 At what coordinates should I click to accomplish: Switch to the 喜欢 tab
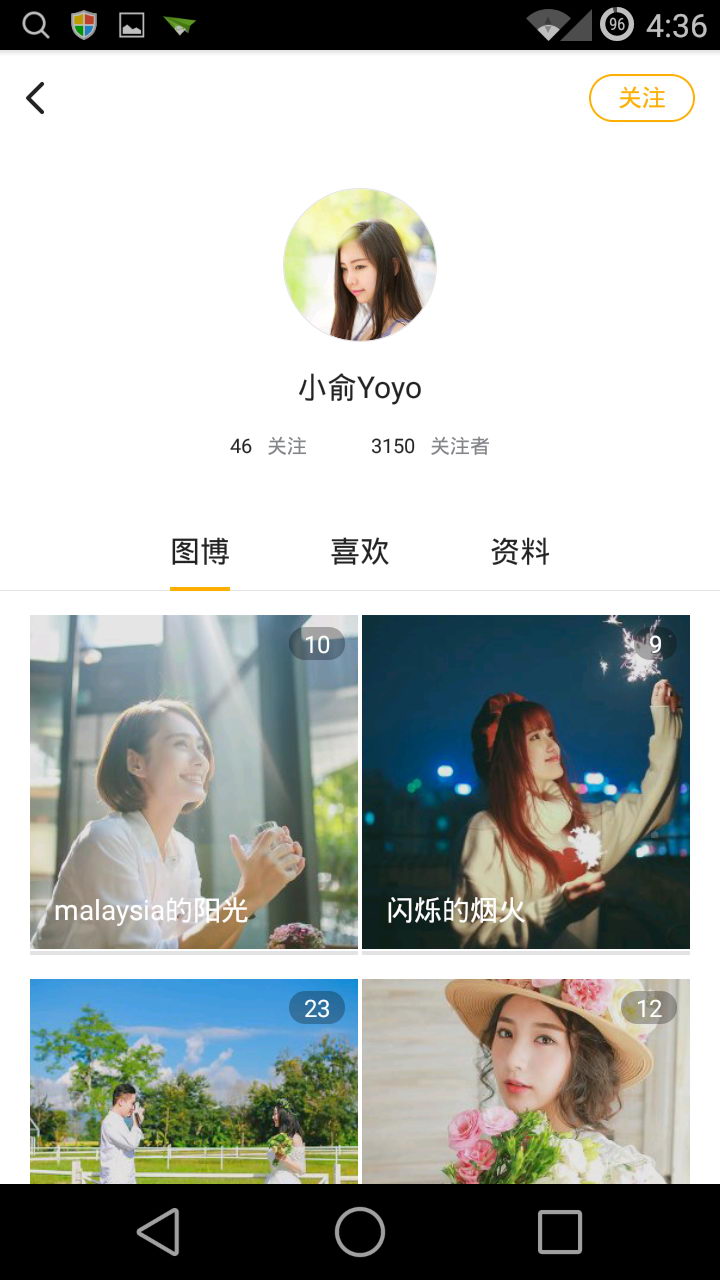360,552
